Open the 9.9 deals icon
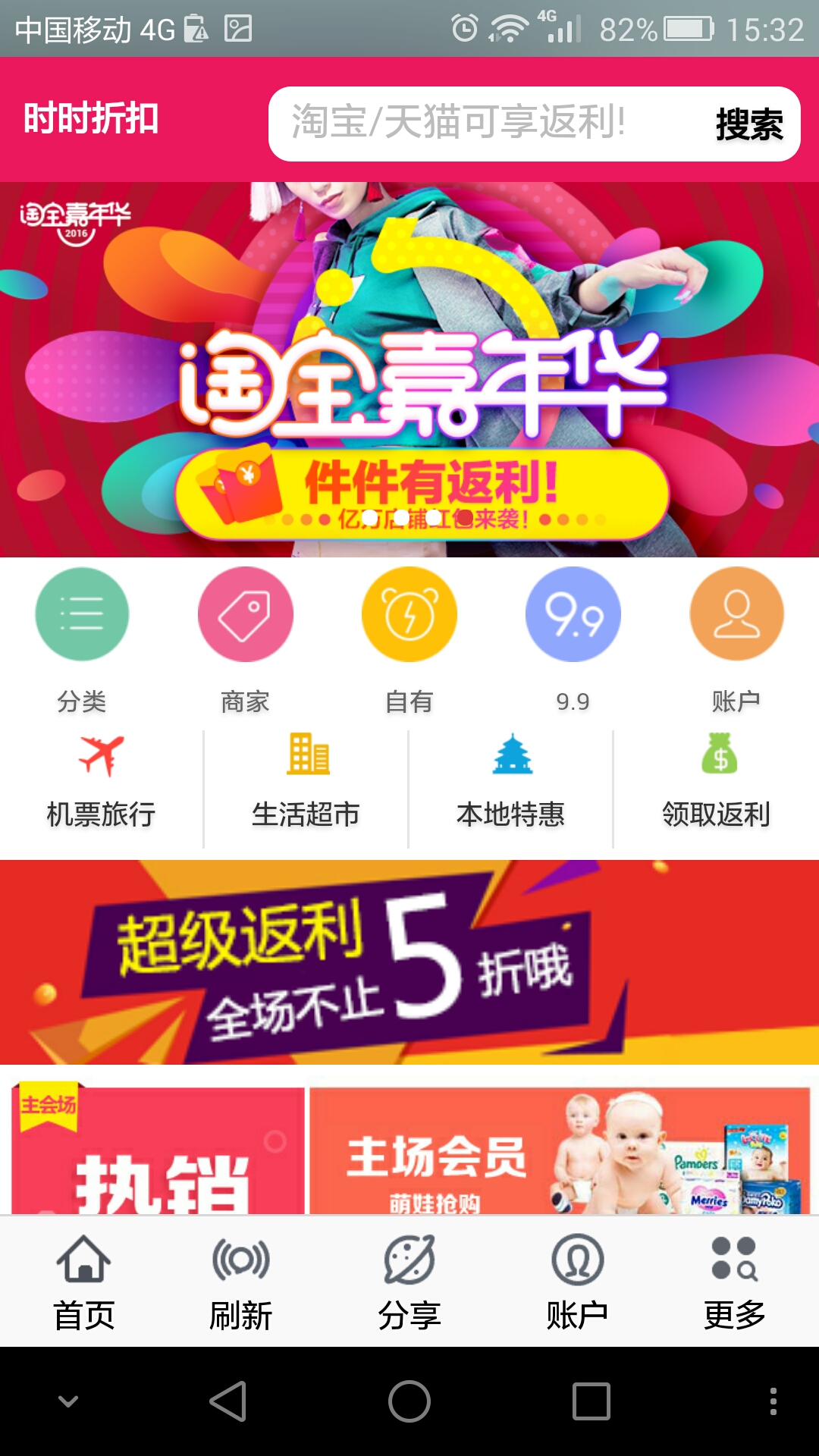 pyautogui.click(x=573, y=615)
